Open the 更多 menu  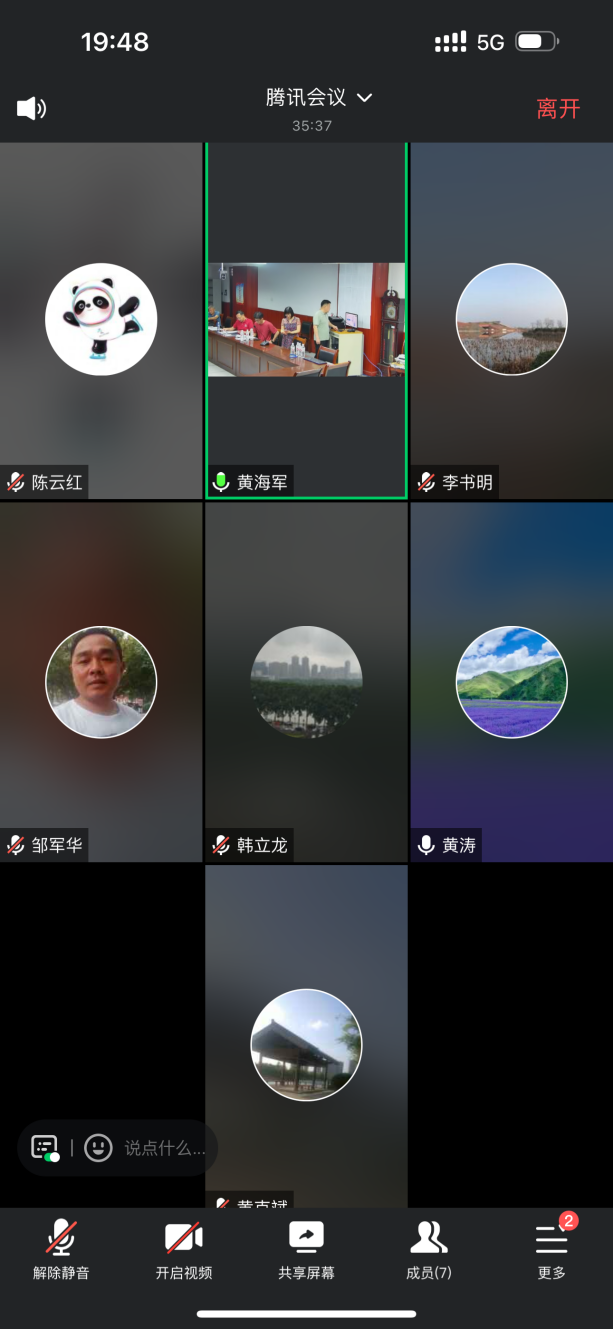coord(551,1249)
